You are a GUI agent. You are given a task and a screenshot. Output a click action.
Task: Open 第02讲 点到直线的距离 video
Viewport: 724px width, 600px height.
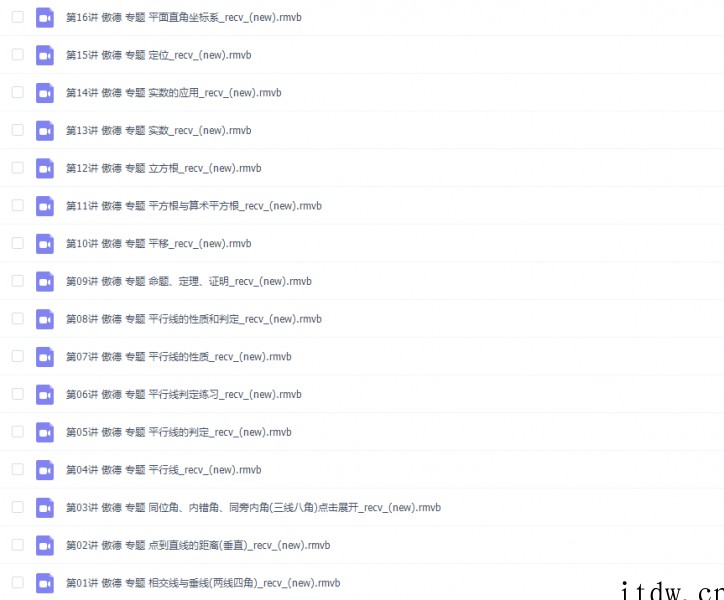point(197,545)
